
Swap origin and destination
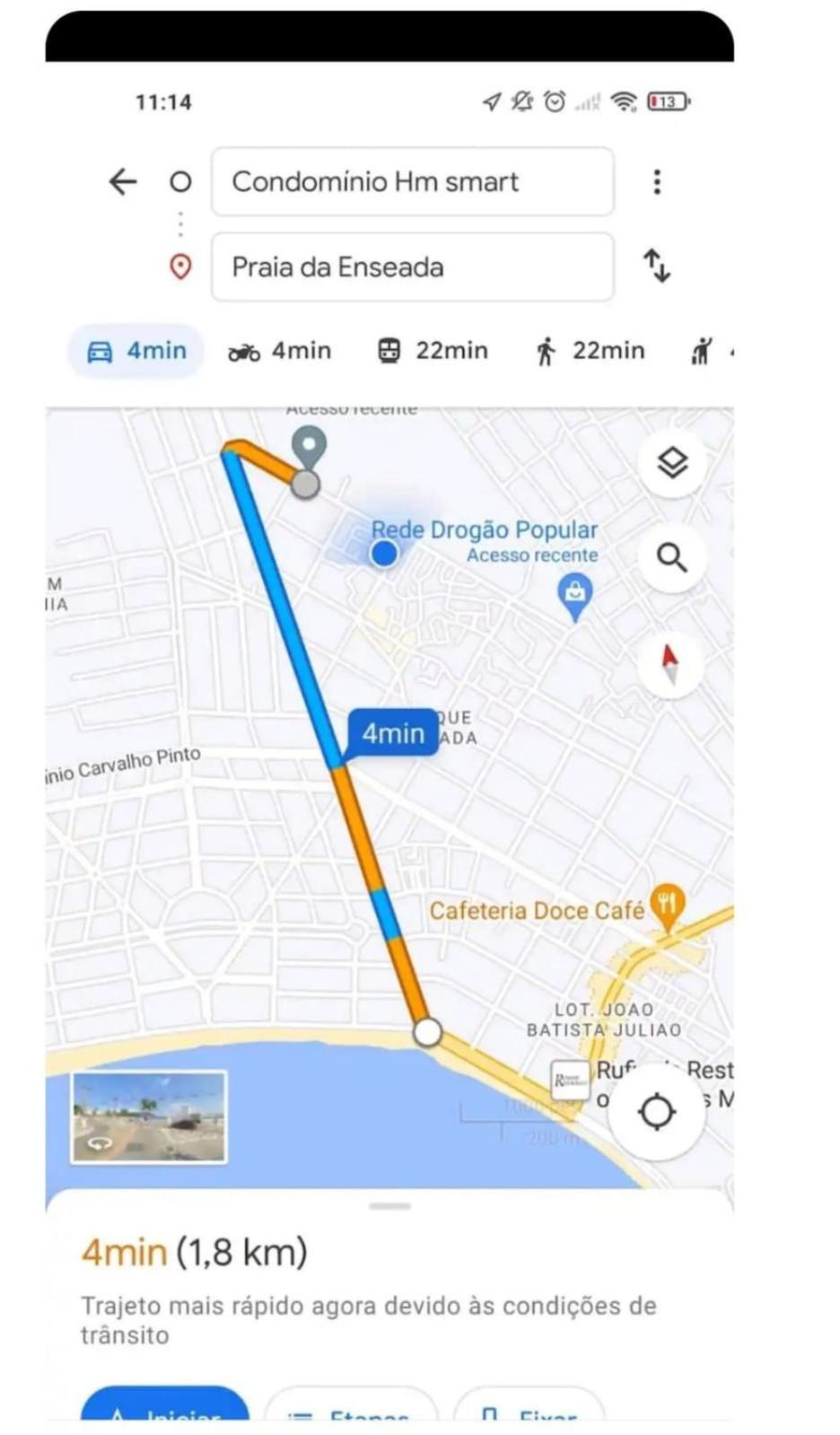coord(657,267)
